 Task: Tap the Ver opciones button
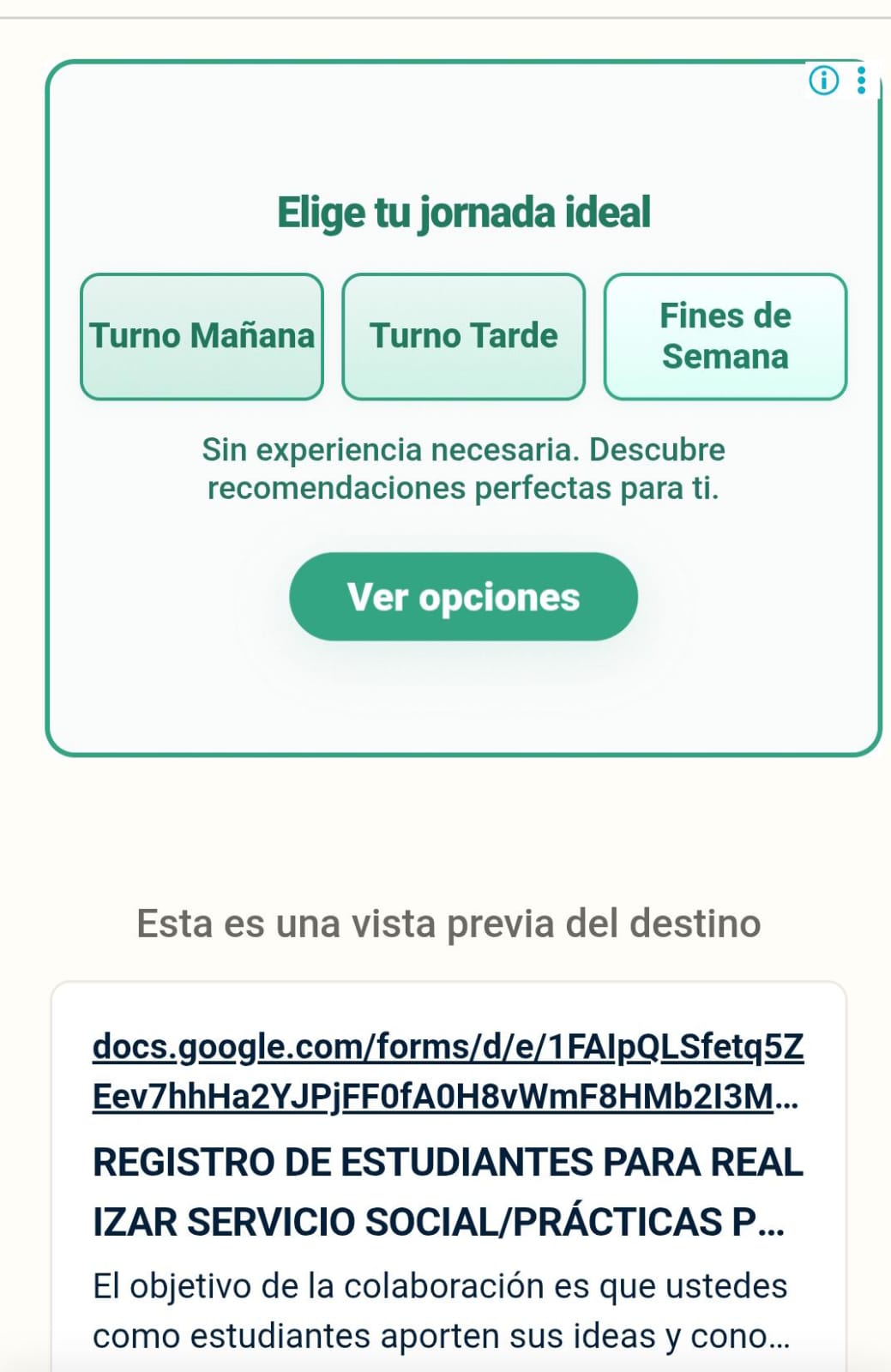click(463, 597)
